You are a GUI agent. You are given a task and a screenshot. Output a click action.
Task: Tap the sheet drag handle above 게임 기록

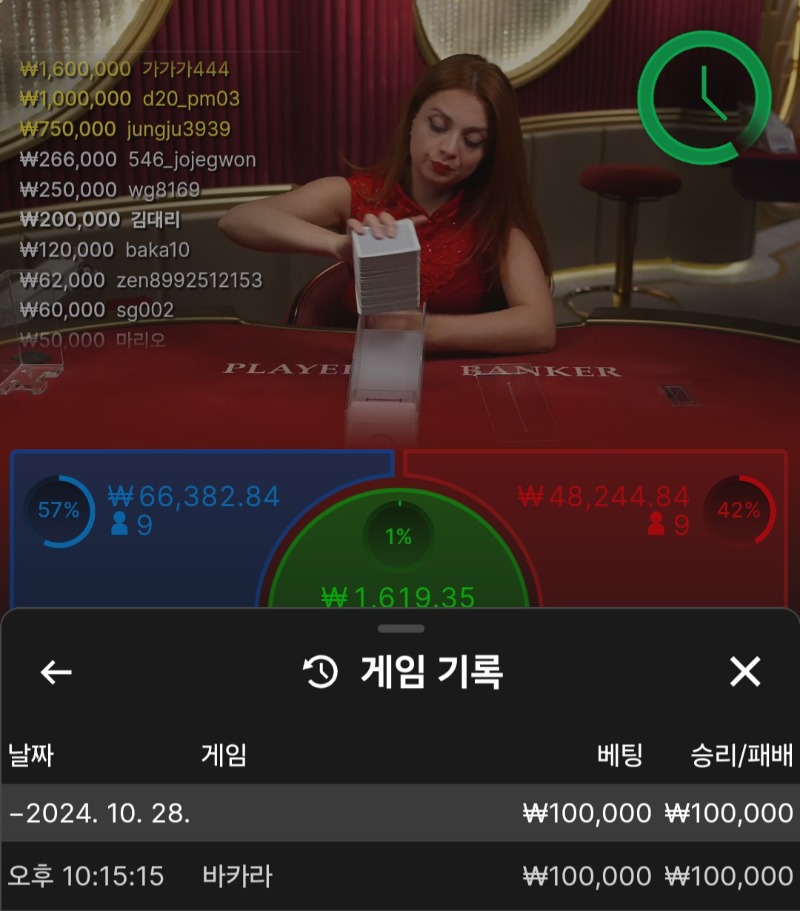(x=401, y=629)
